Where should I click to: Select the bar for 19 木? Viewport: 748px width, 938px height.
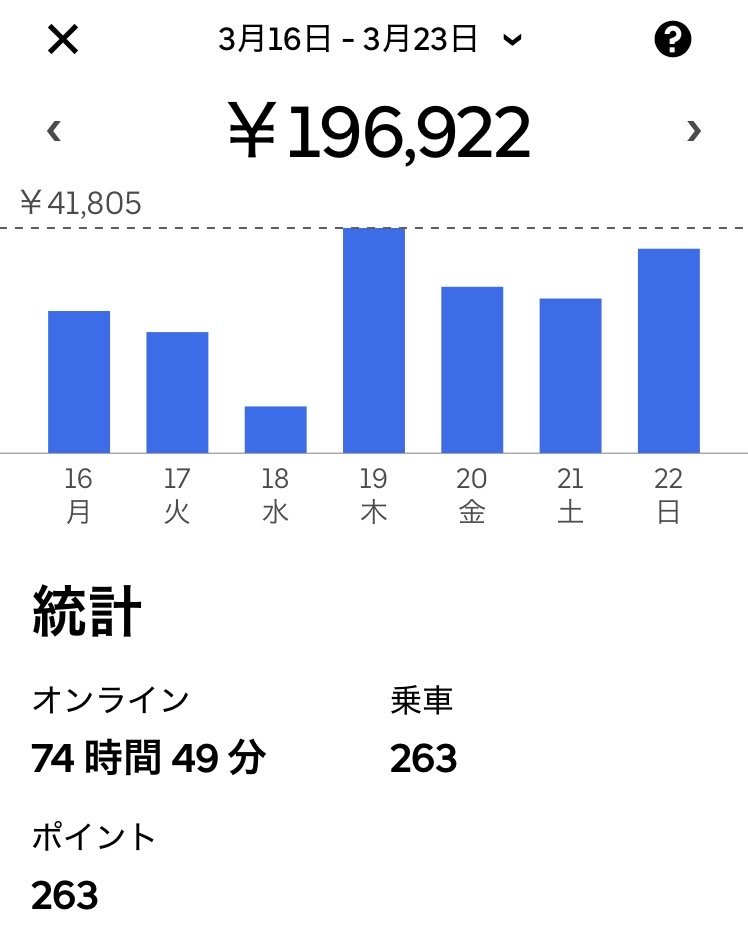[x=374, y=341]
